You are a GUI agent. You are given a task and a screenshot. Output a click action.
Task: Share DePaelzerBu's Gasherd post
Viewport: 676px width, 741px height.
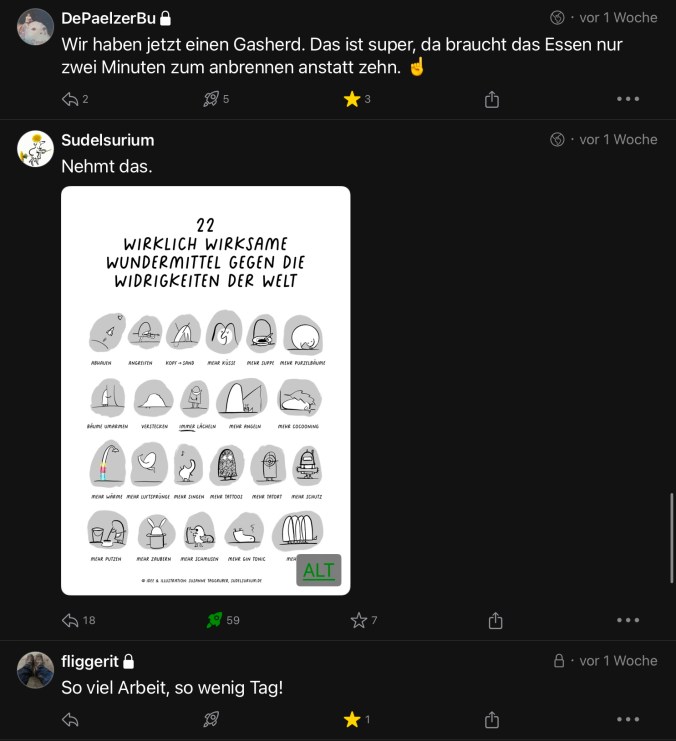(x=492, y=99)
